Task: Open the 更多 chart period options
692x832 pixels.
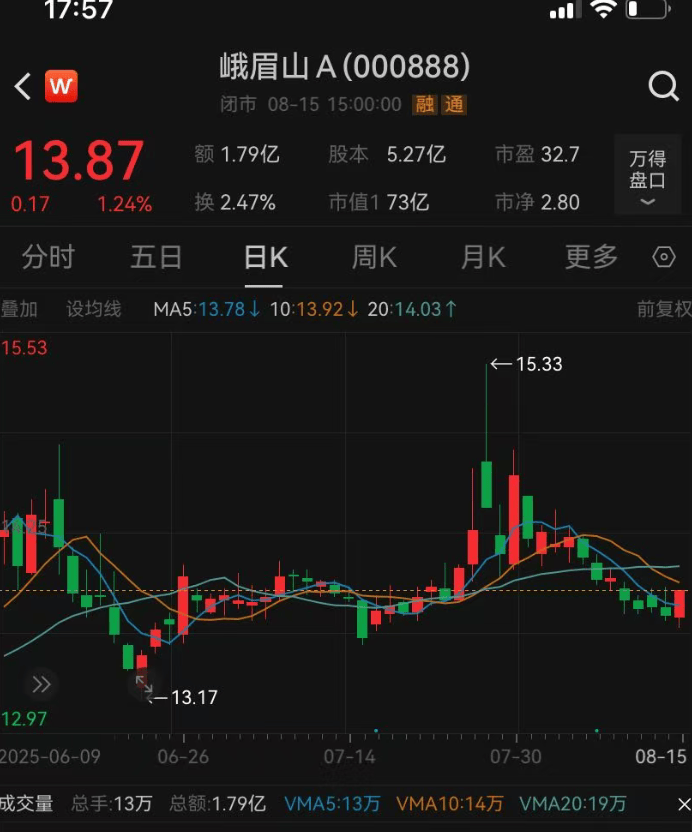Action: point(591,257)
